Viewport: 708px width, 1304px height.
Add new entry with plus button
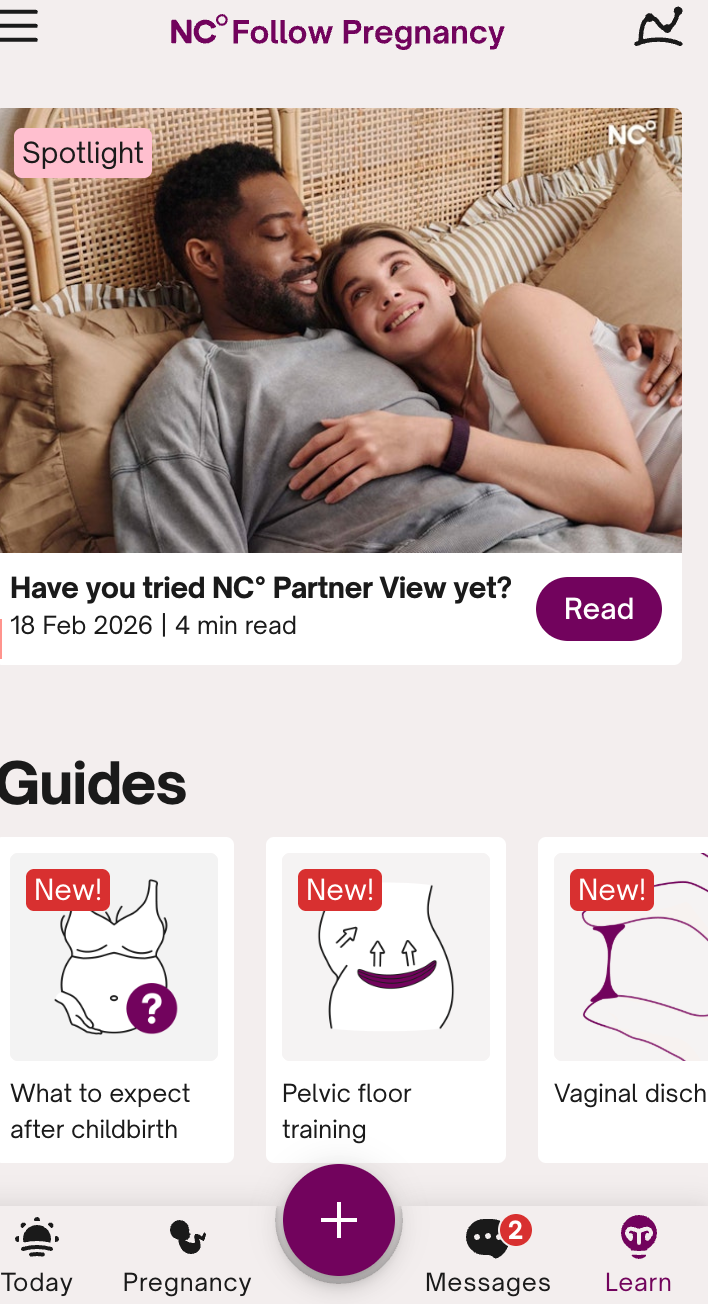(x=339, y=1221)
